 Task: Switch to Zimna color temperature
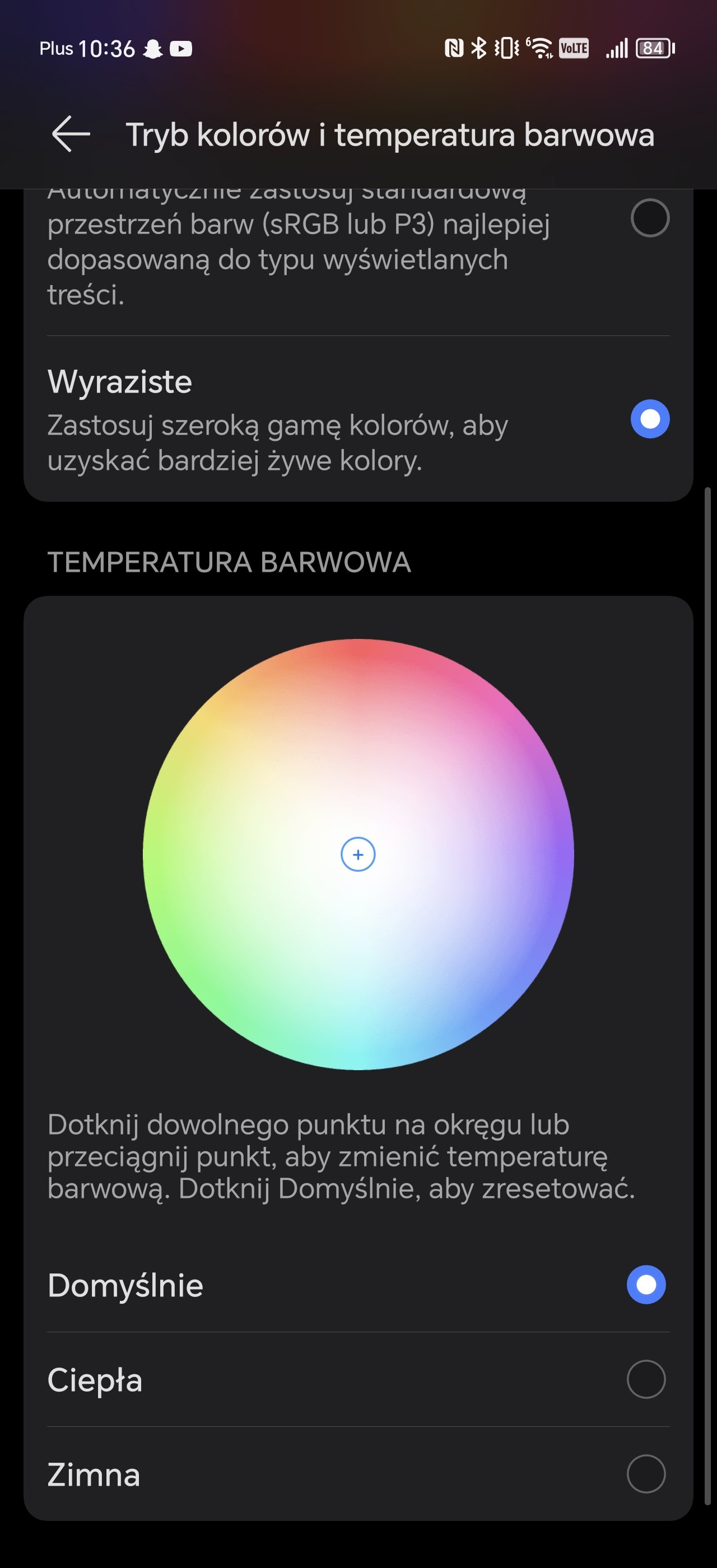[x=646, y=1474]
